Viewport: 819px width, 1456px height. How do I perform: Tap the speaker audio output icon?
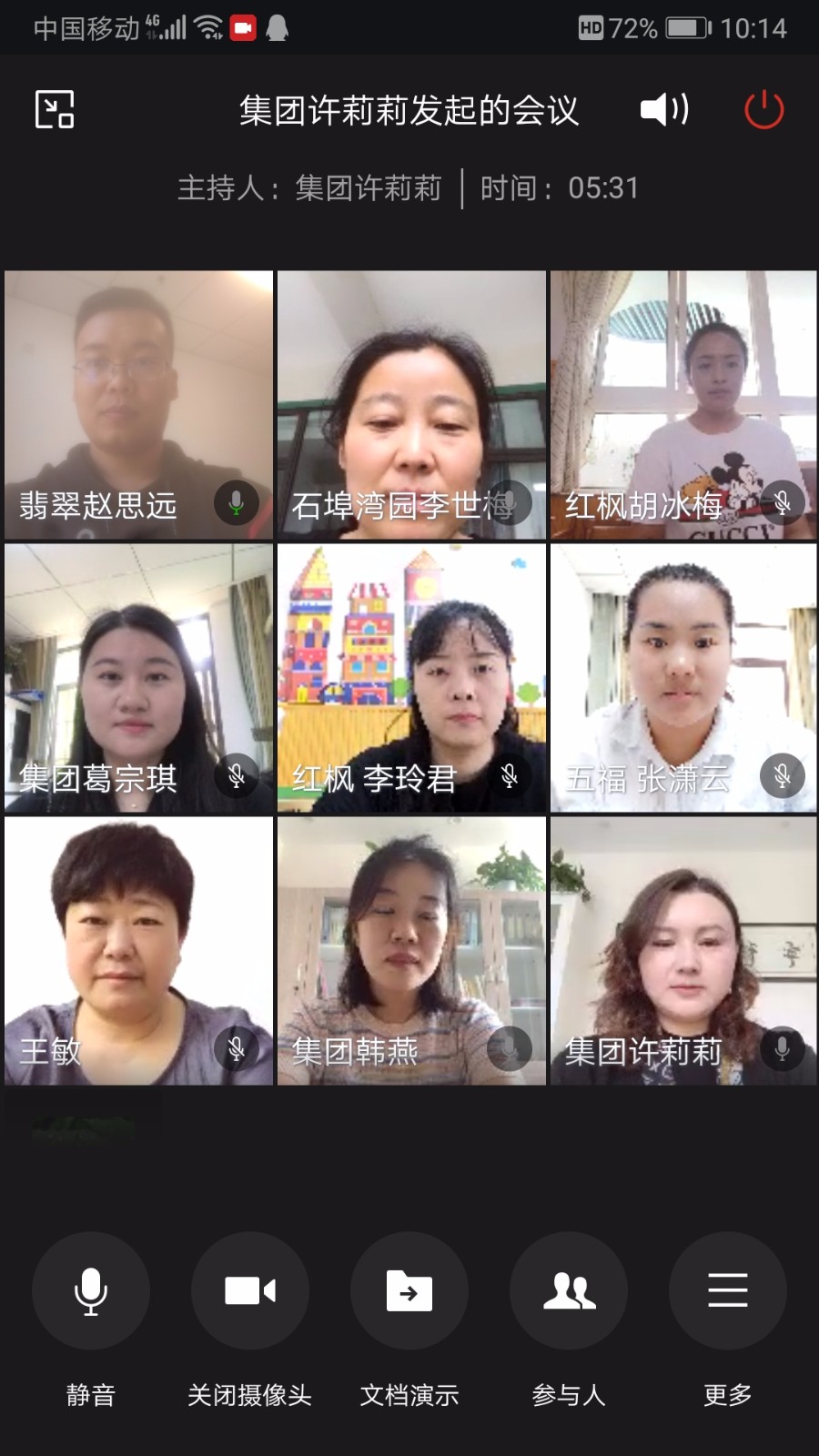pyautogui.click(x=663, y=109)
